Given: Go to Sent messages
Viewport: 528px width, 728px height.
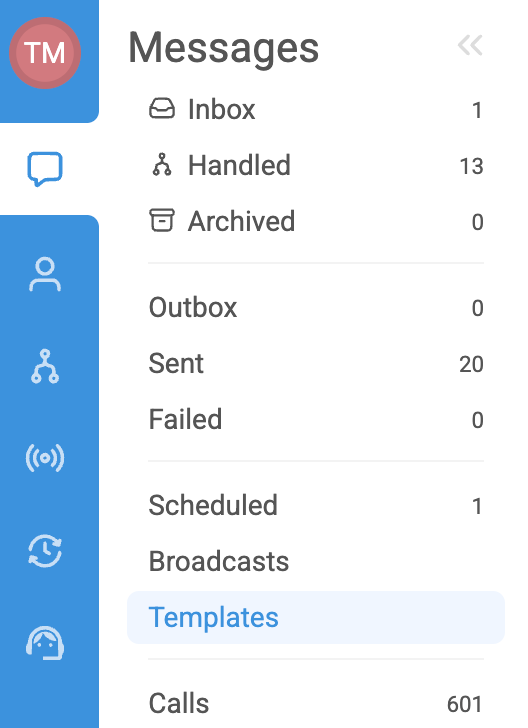Looking at the screenshot, I should coord(316,363).
